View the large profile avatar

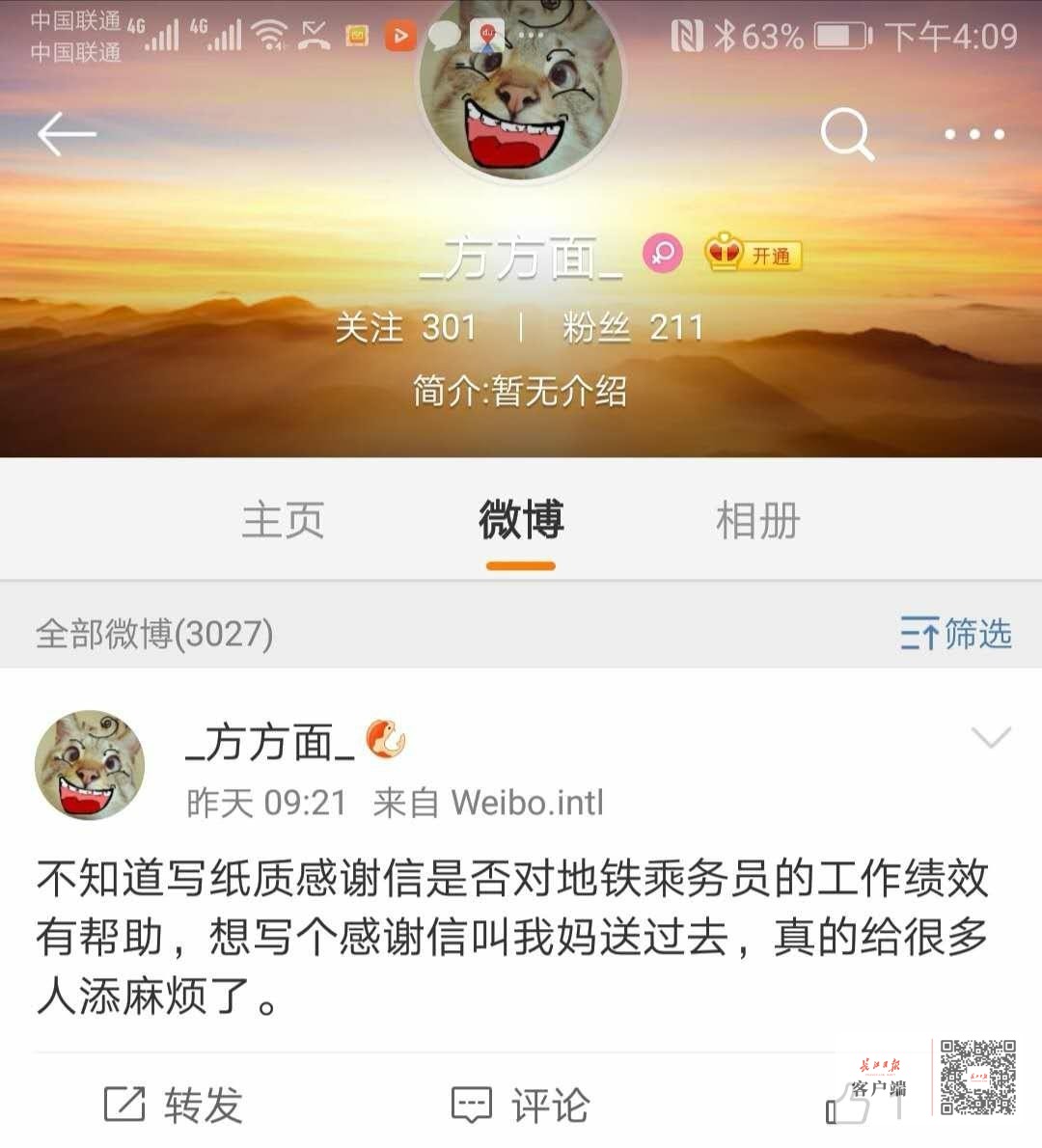521,87
